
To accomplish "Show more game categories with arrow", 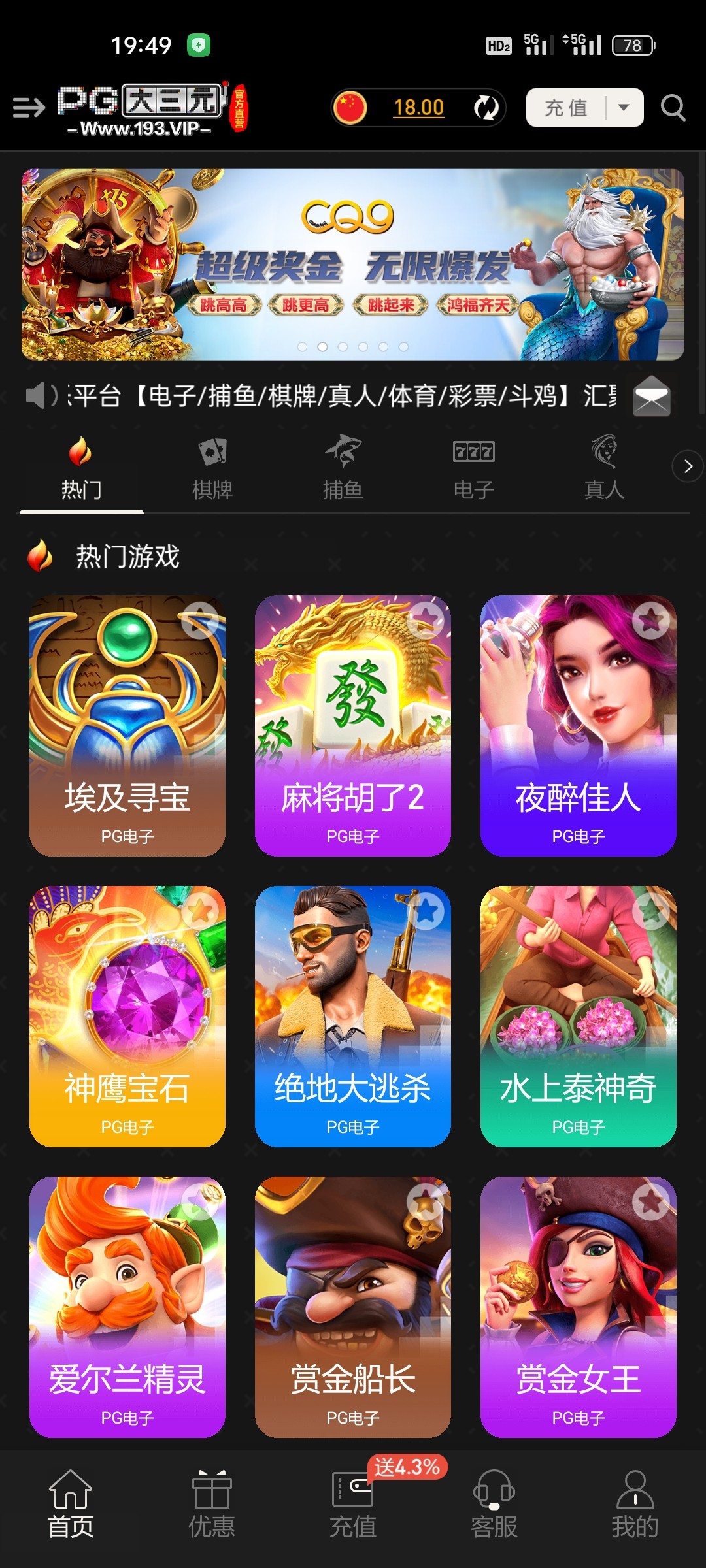I will coord(688,466).
